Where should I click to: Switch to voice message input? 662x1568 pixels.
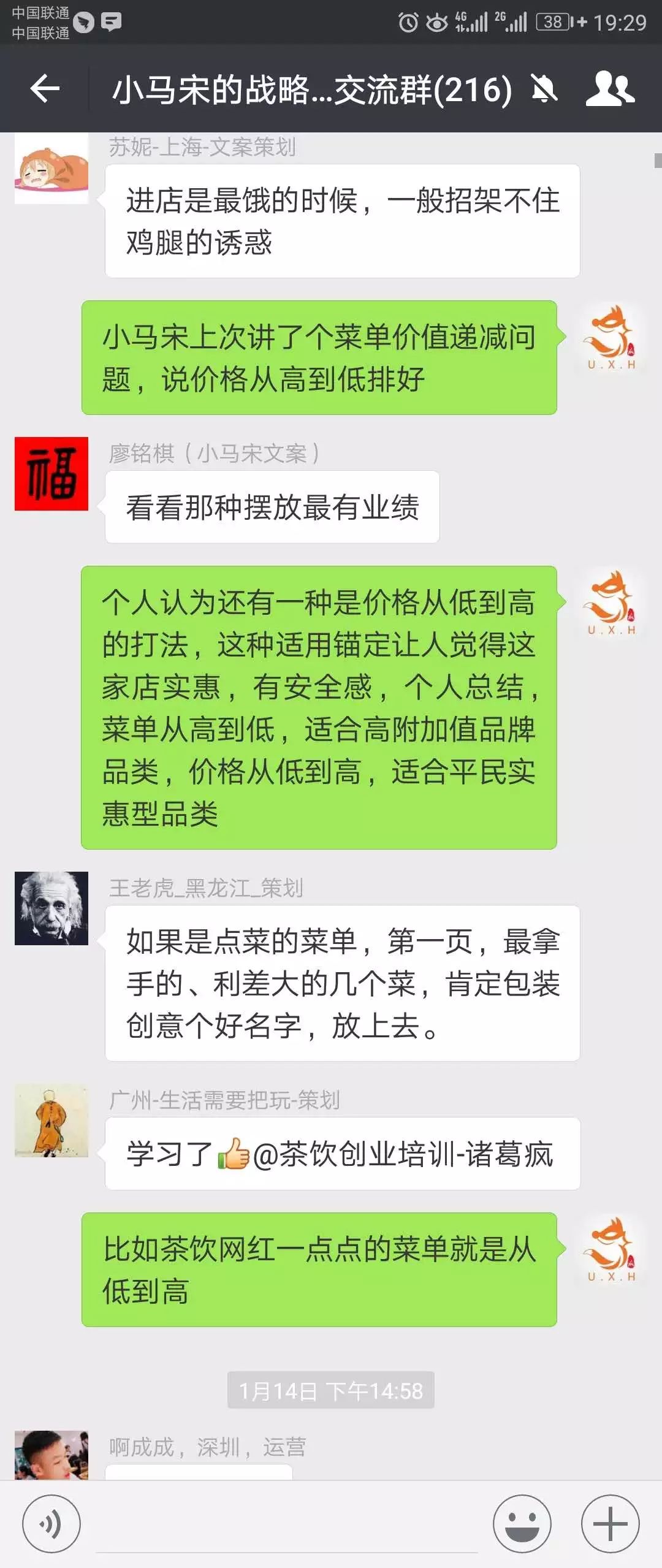(51, 1523)
